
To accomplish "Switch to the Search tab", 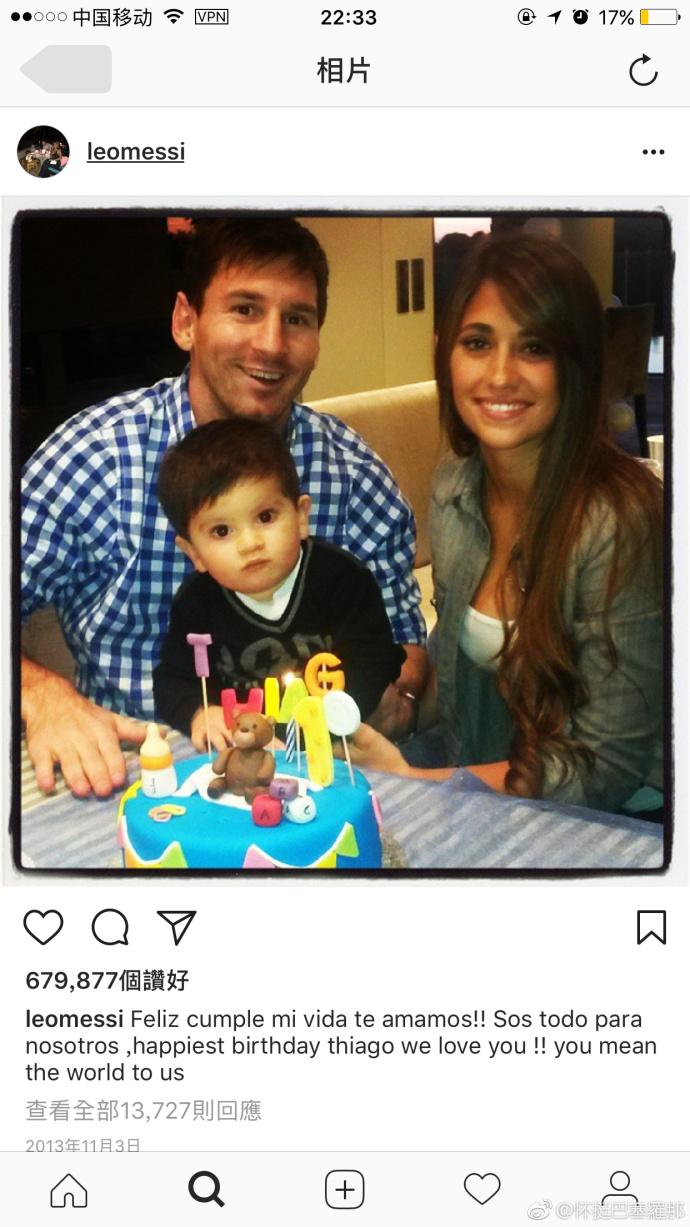I will tap(206, 1190).
